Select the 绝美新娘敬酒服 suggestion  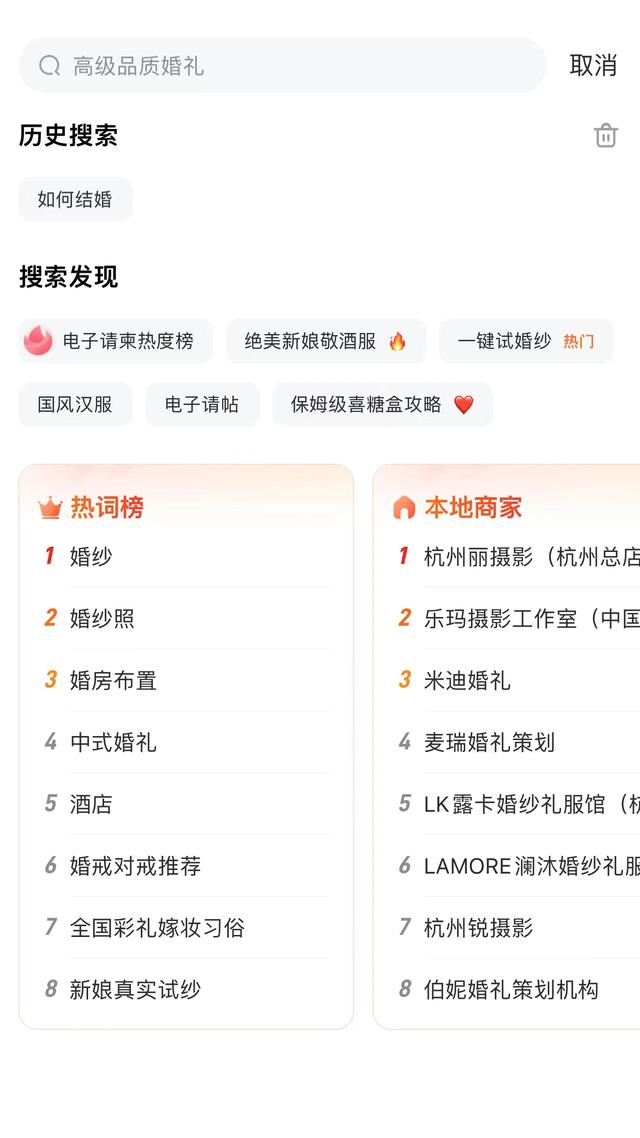(326, 340)
